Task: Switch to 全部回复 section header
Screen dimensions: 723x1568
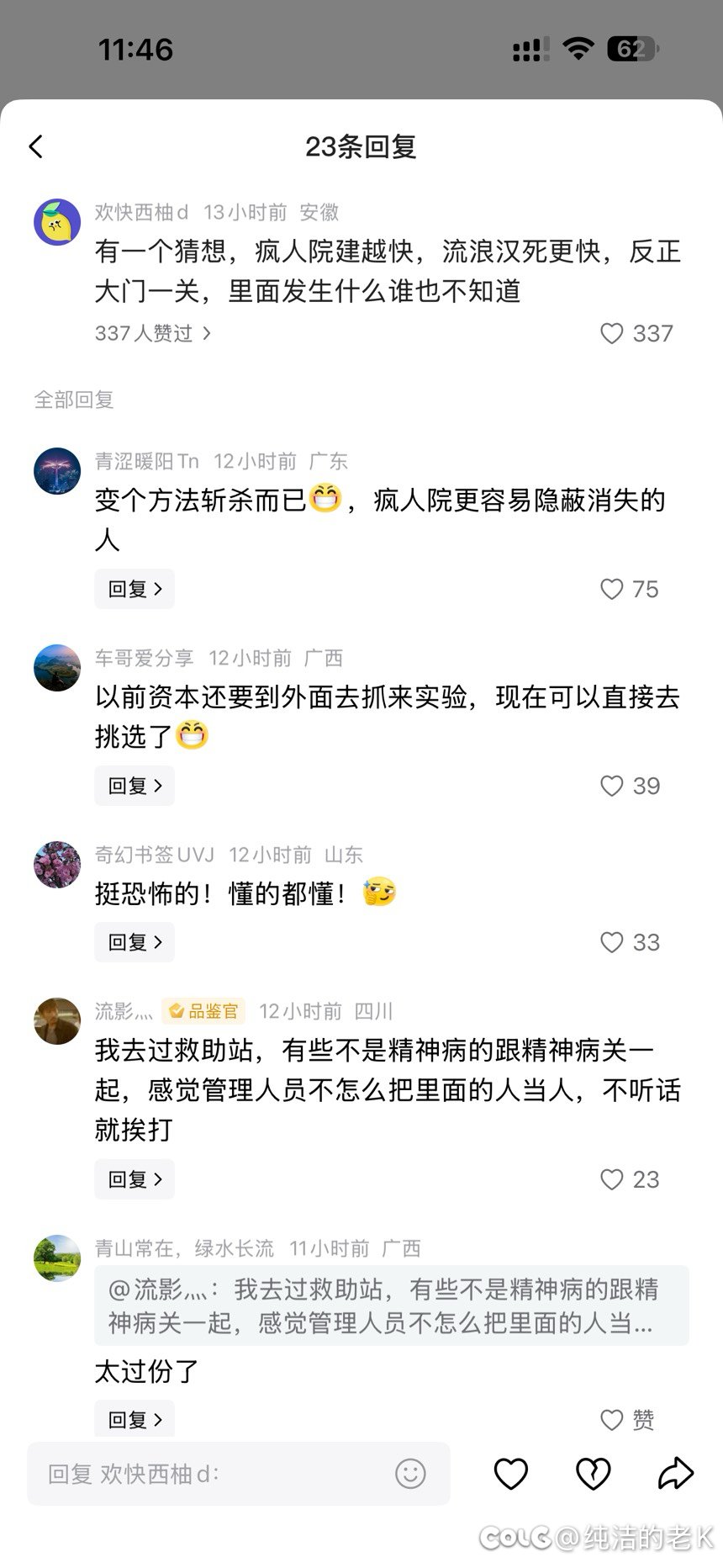Action: [x=73, y=400]
